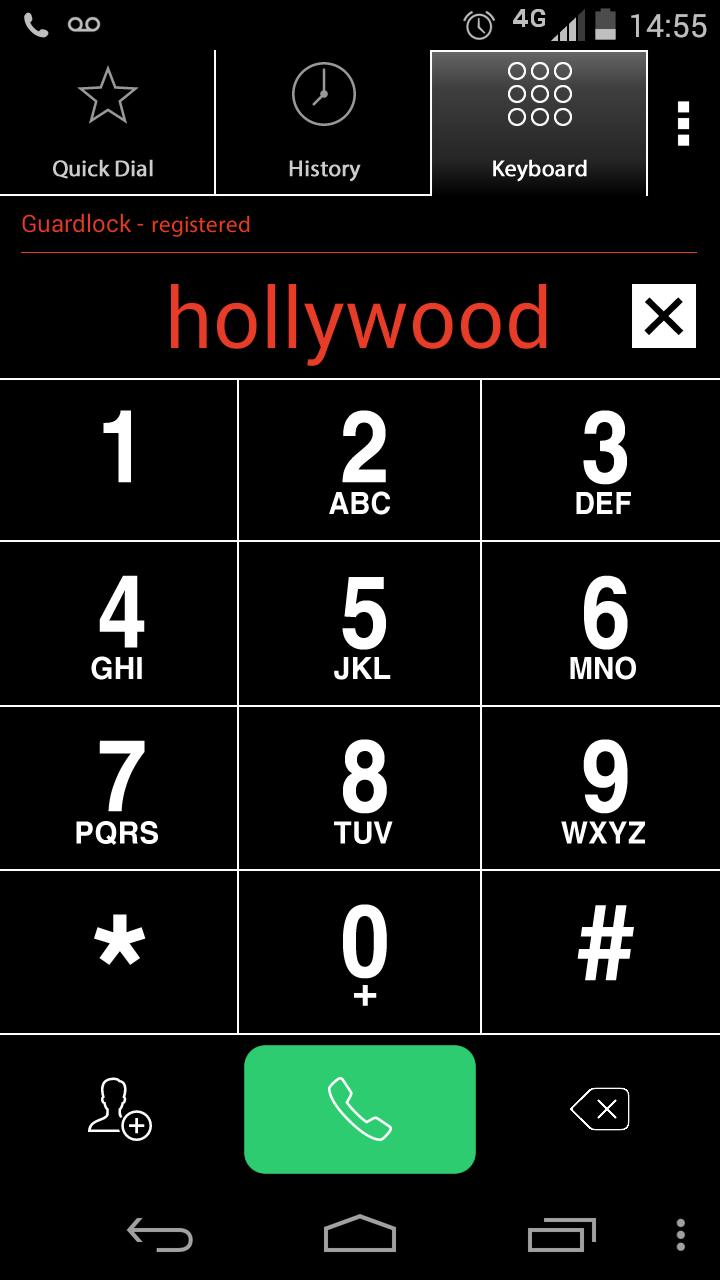Enter digit 7 PQRS
The height and width of the screenshot is (1280, 720).
(119, 788)
